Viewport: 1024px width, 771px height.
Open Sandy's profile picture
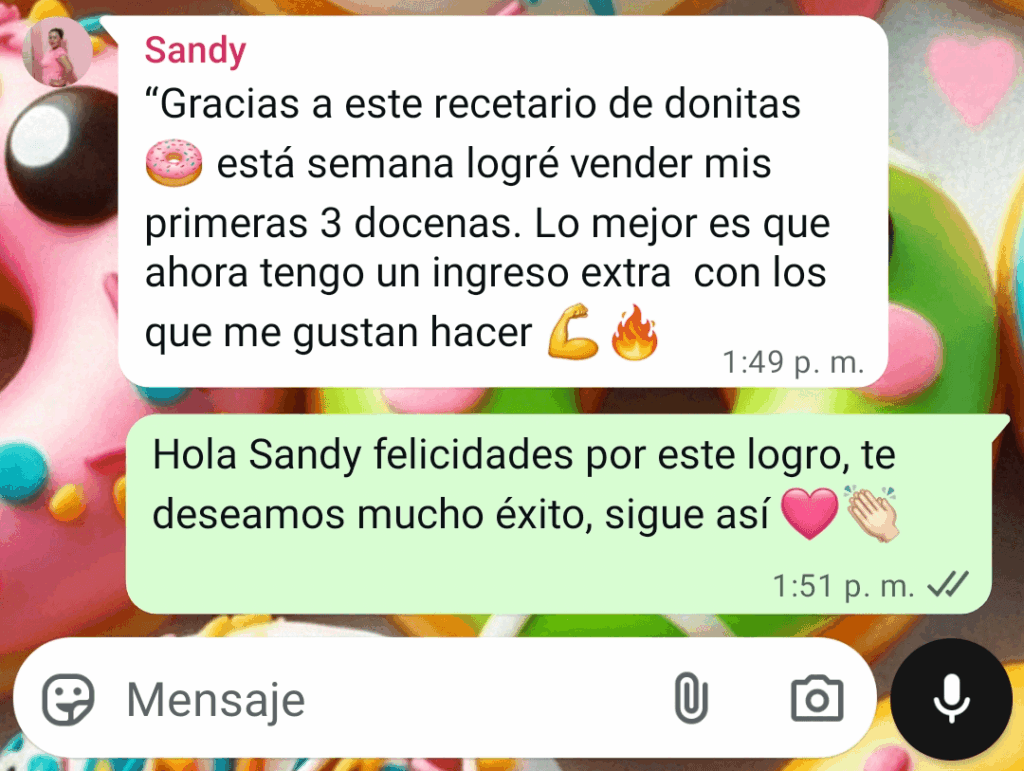(x=57, y=52)
